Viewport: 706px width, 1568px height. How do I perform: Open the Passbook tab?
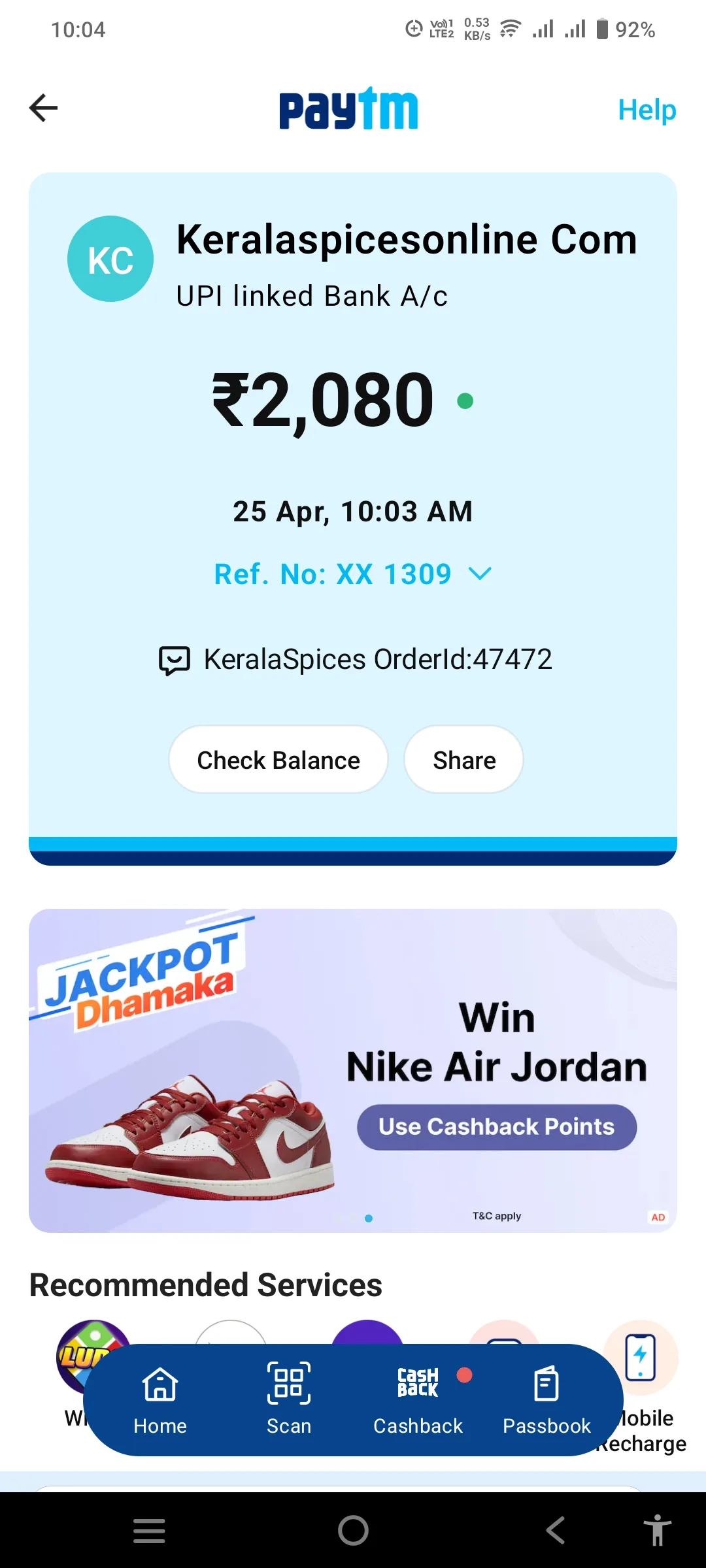546,1399
